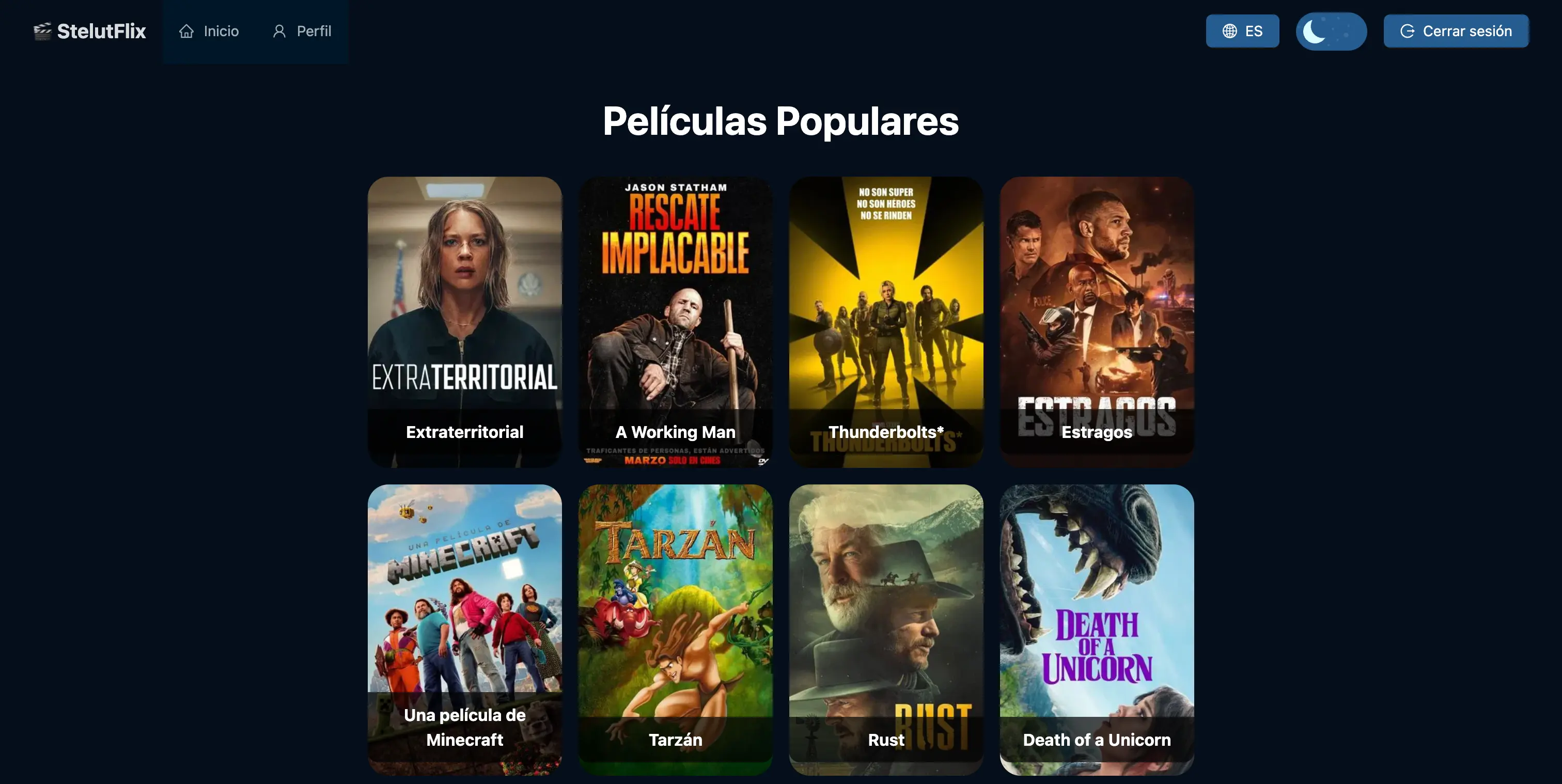Open Una película de Minecraft card
This screenshot has width=1562, height=784.
point(464,629)
